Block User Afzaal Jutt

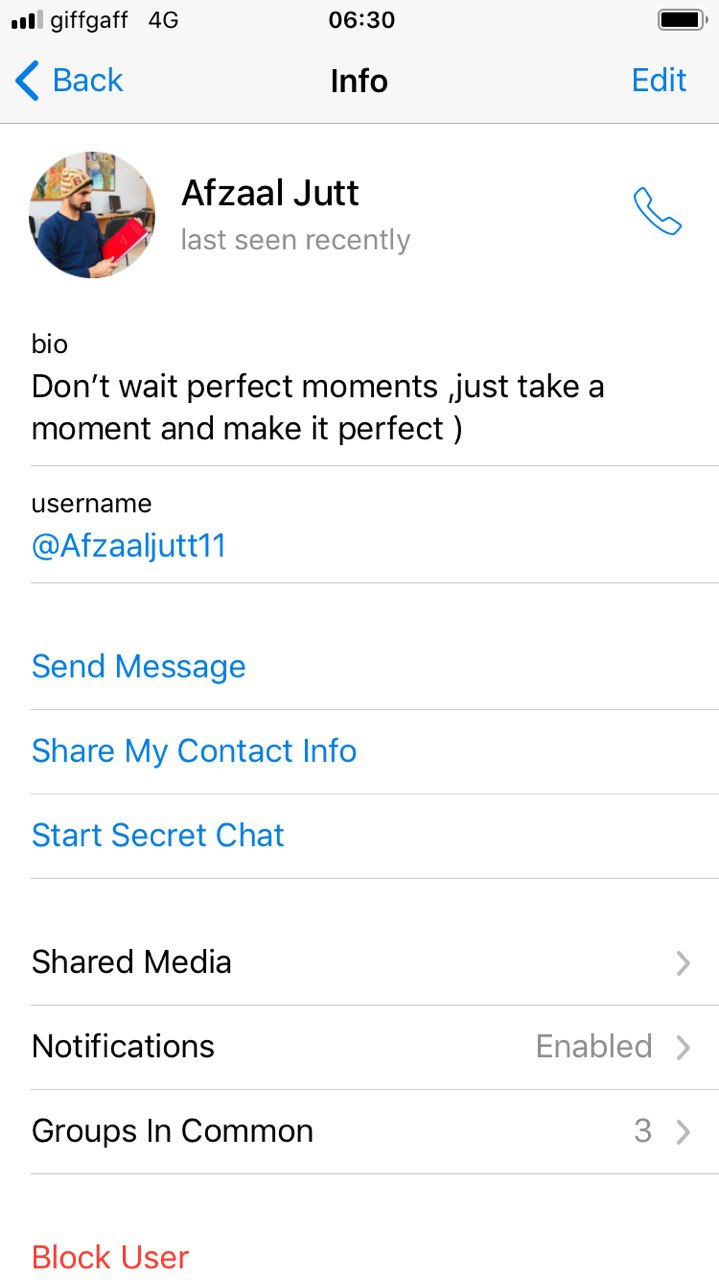tap(110, 1257)
